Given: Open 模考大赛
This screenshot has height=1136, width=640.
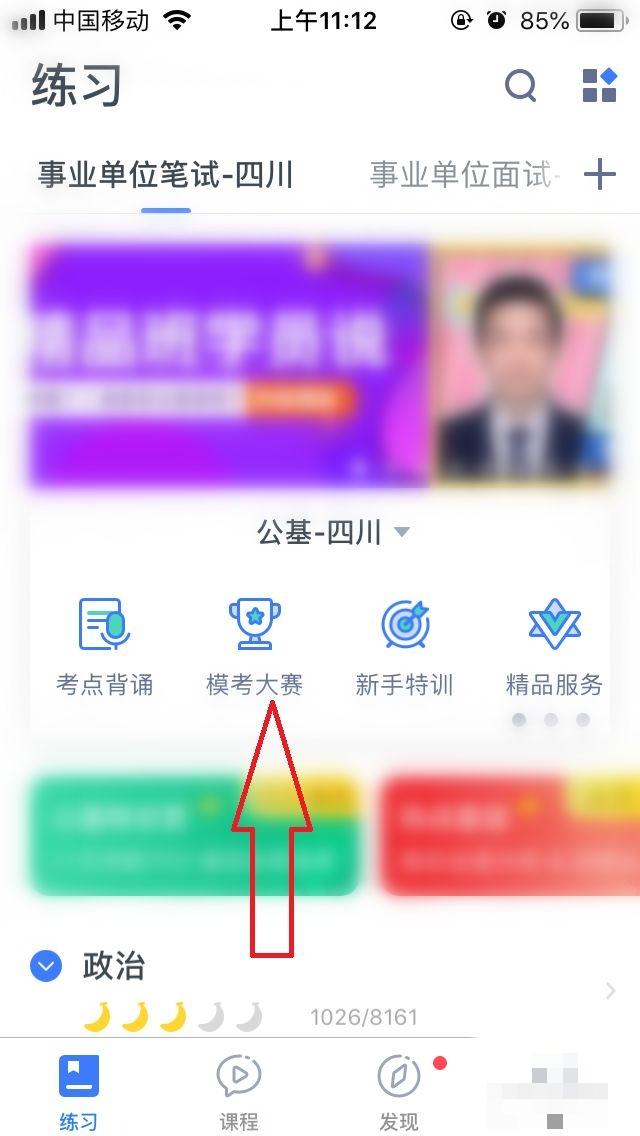Looking at the screenshot, I should tap(254, 646).
